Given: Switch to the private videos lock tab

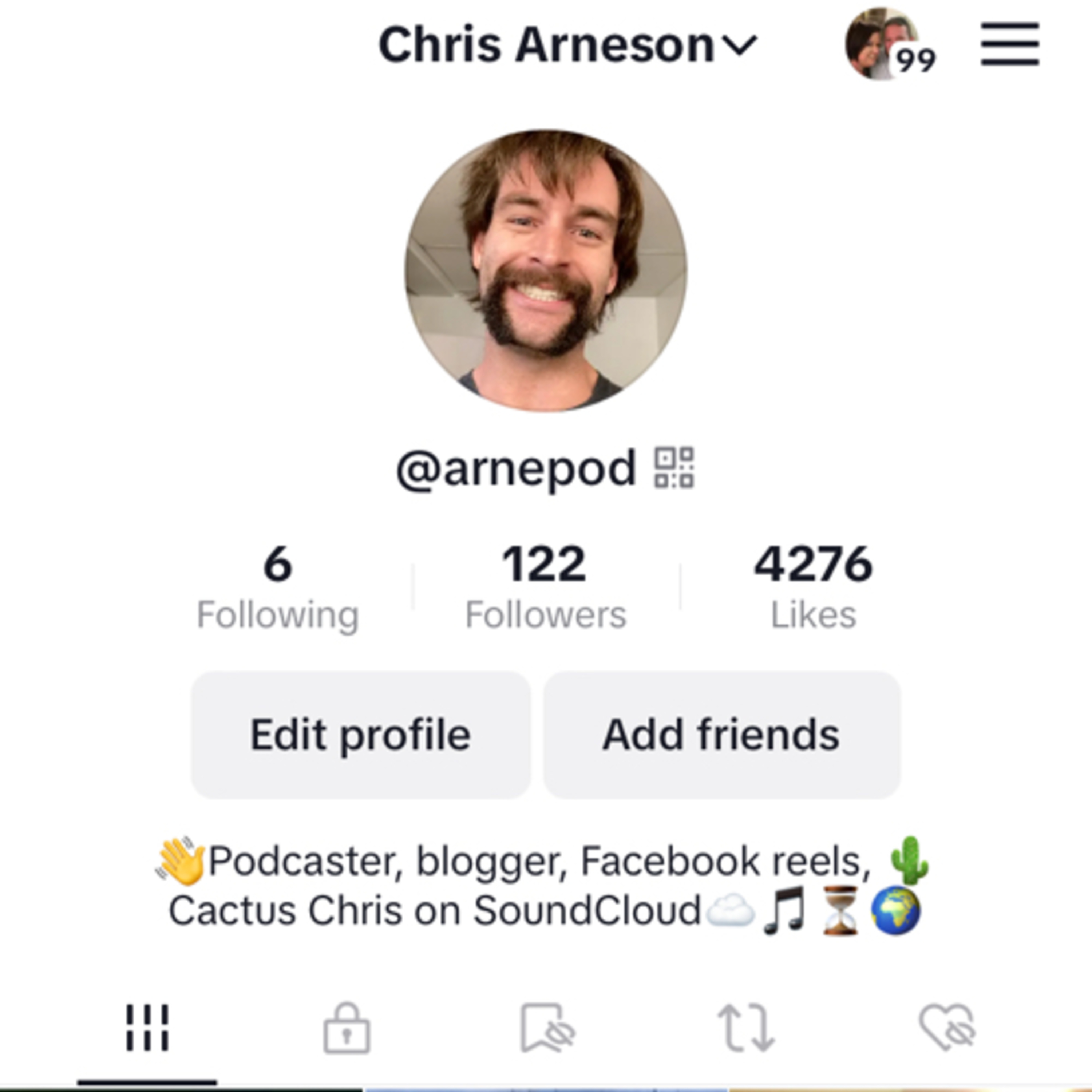Looking at the screenshot, I should click(x=347, y=1028).
